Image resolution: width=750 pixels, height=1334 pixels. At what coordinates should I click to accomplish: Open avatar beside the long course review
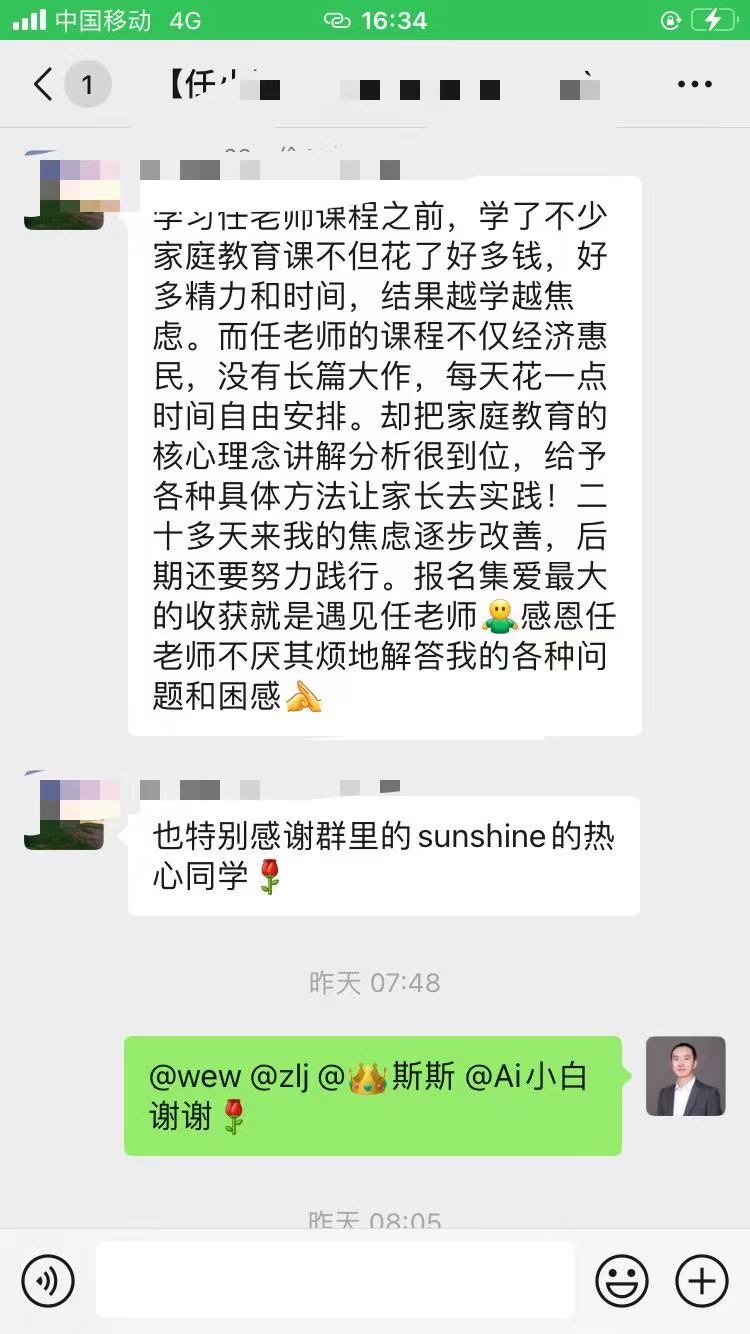click(64, 192)
